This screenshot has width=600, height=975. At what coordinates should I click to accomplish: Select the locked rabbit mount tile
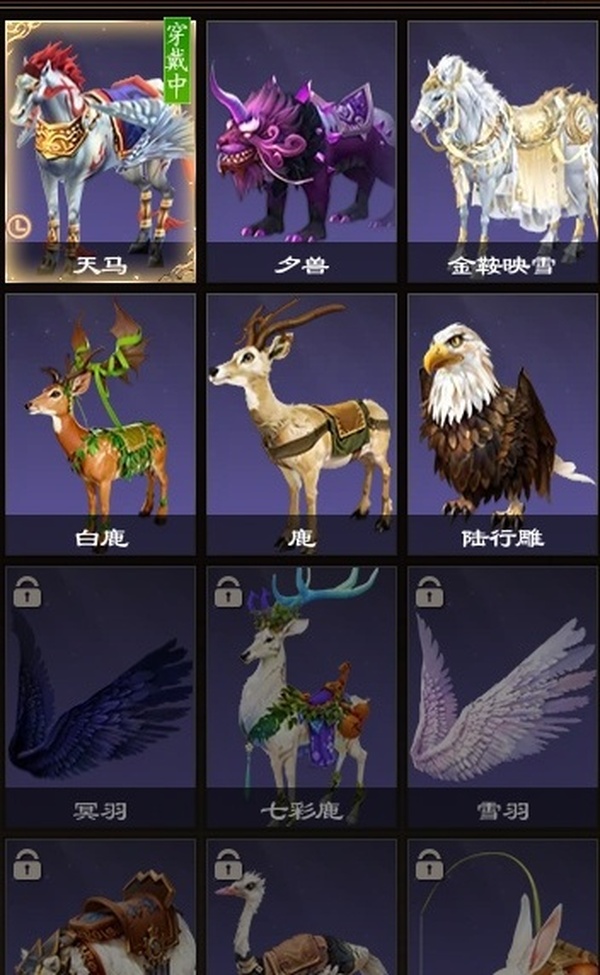(501, 910)
